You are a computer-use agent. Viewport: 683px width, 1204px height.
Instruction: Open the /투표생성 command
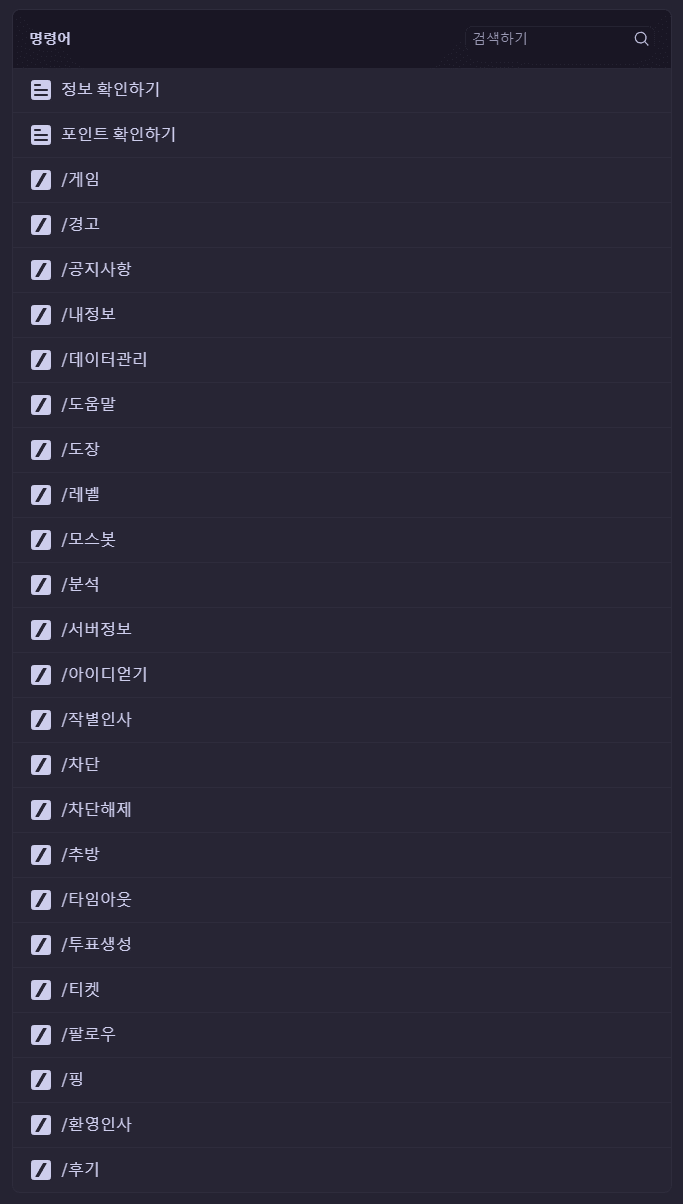(341, 945)
